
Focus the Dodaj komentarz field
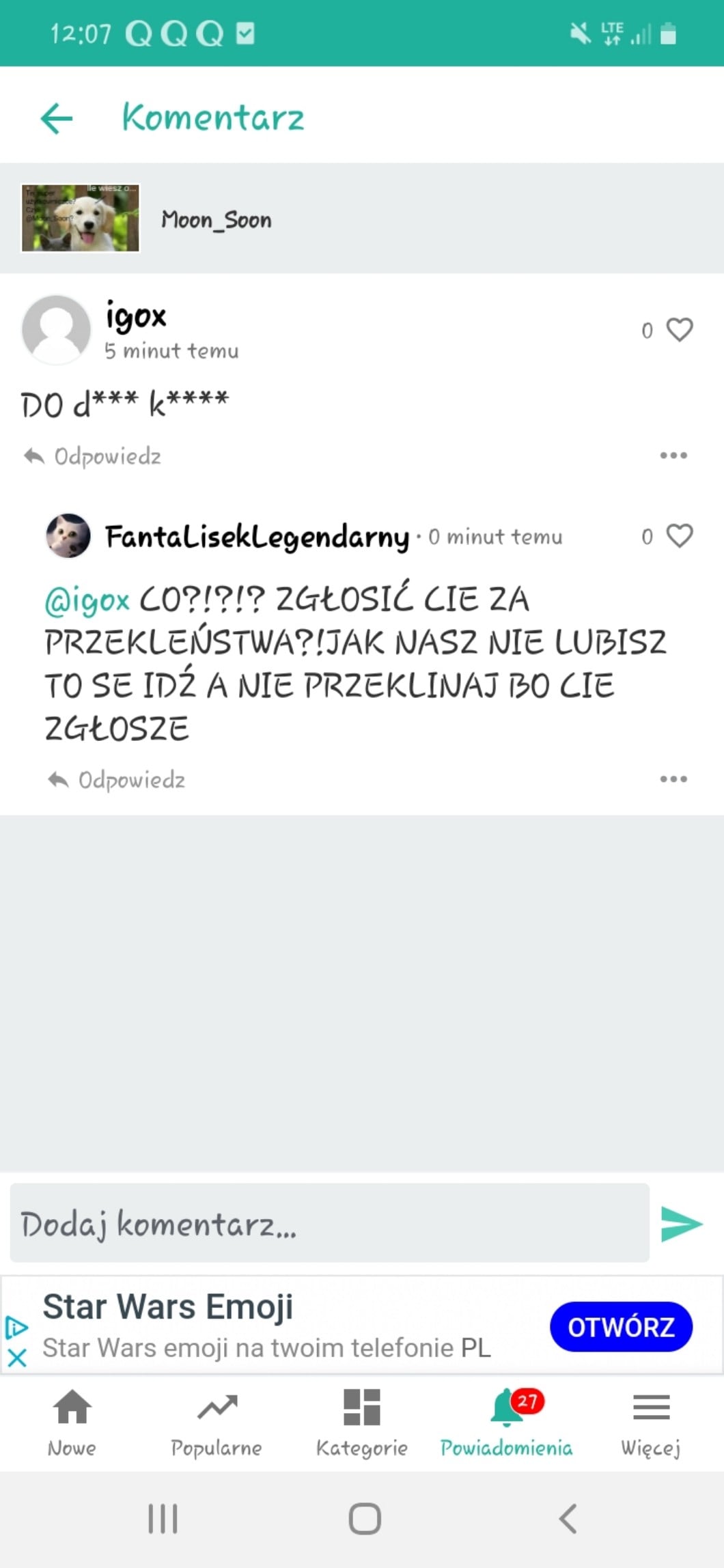coord(329,1223)
